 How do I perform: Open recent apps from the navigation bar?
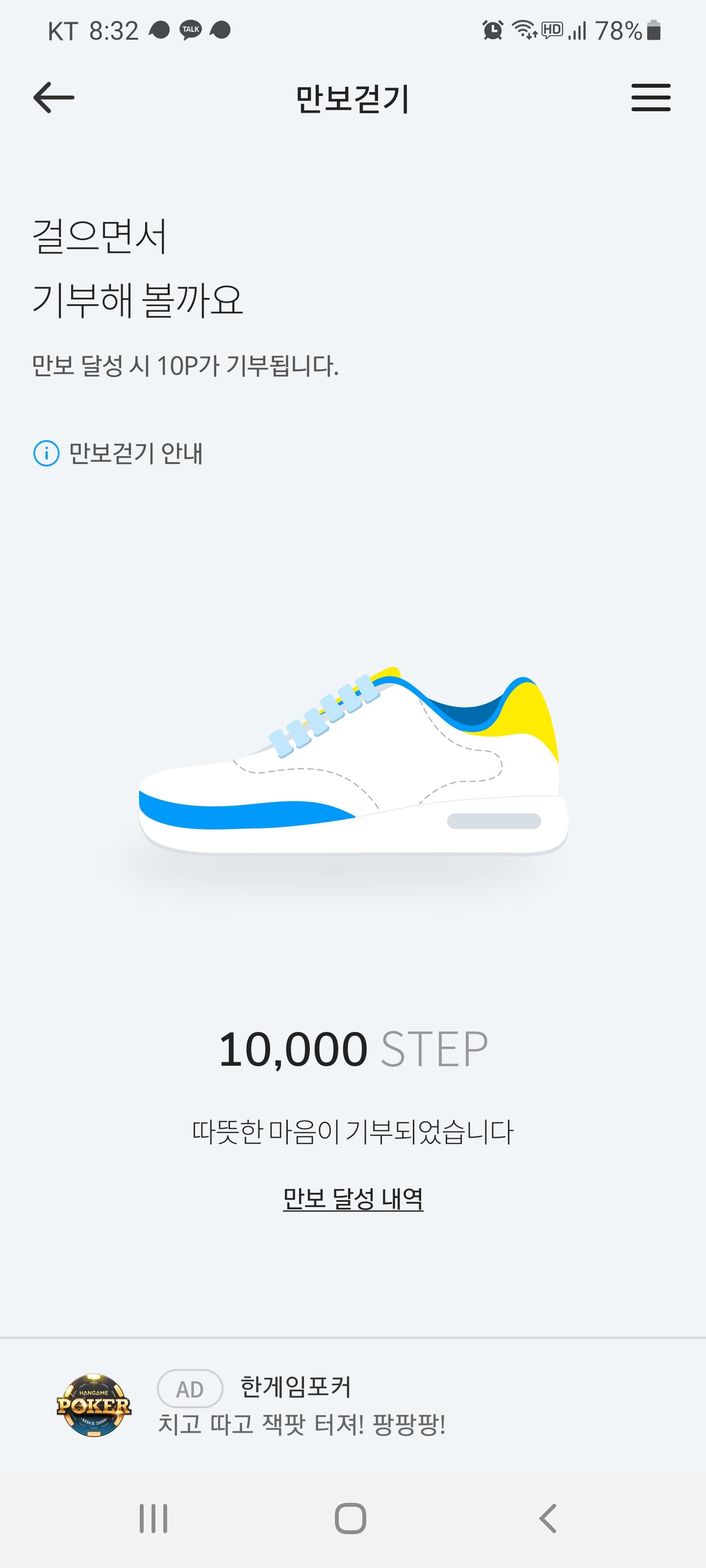pos(153,1518)
